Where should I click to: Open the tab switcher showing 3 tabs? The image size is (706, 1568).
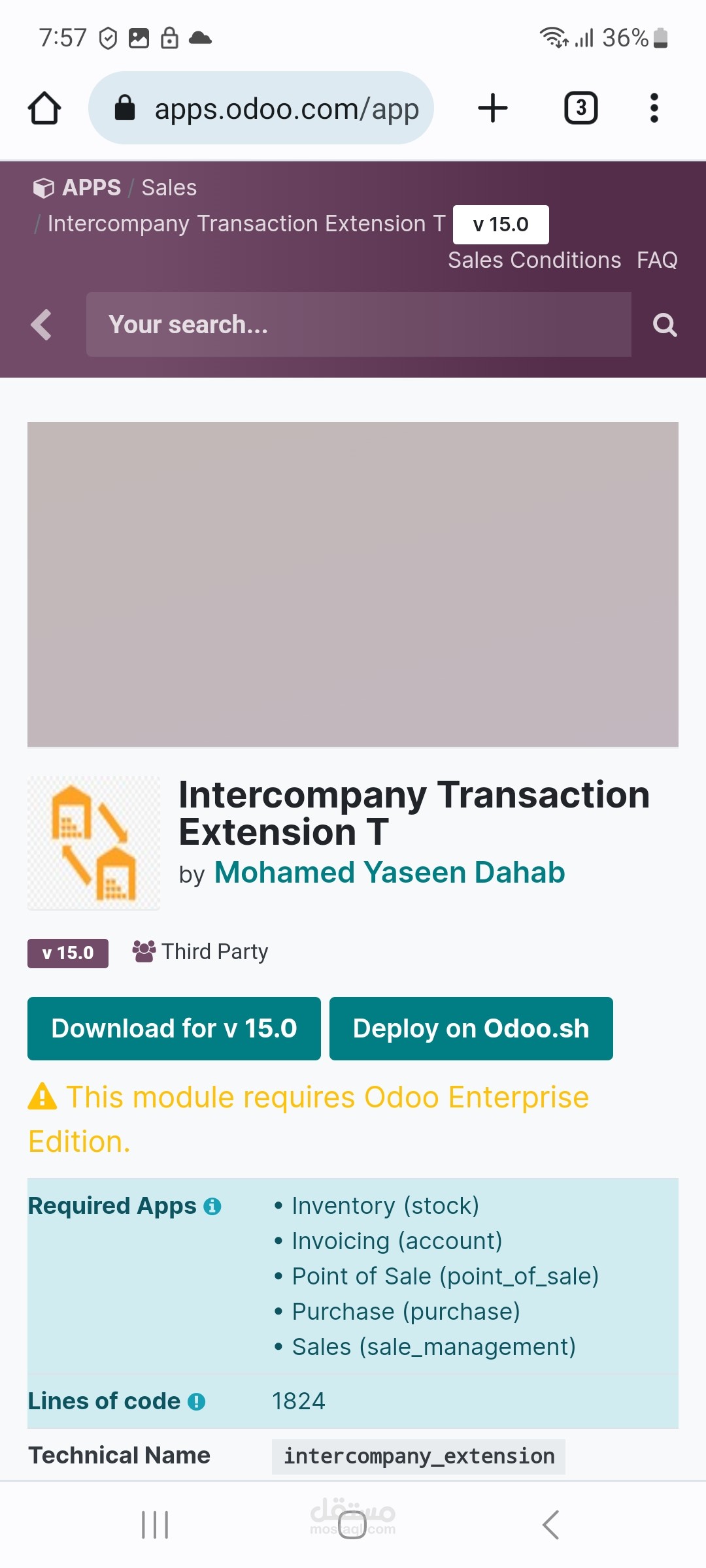coord(579,108)
